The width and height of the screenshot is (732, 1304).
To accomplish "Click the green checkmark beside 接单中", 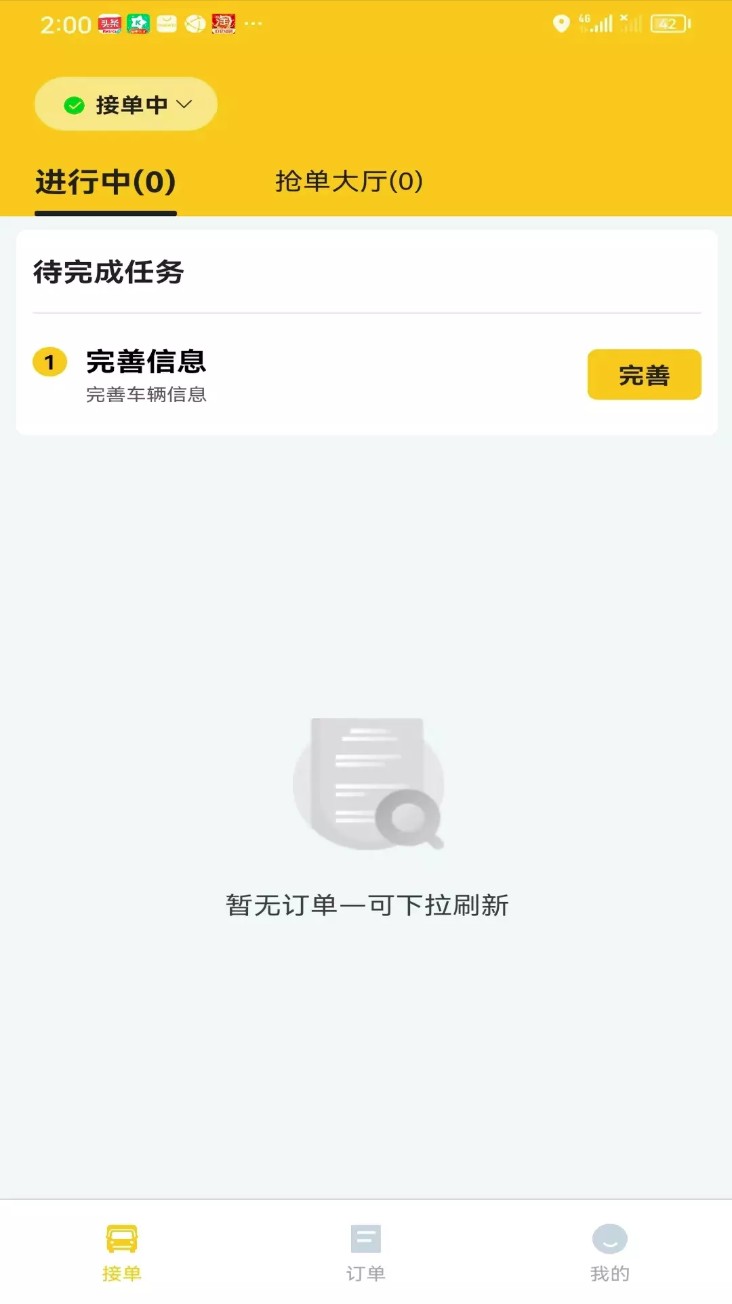I will point(71,103).
